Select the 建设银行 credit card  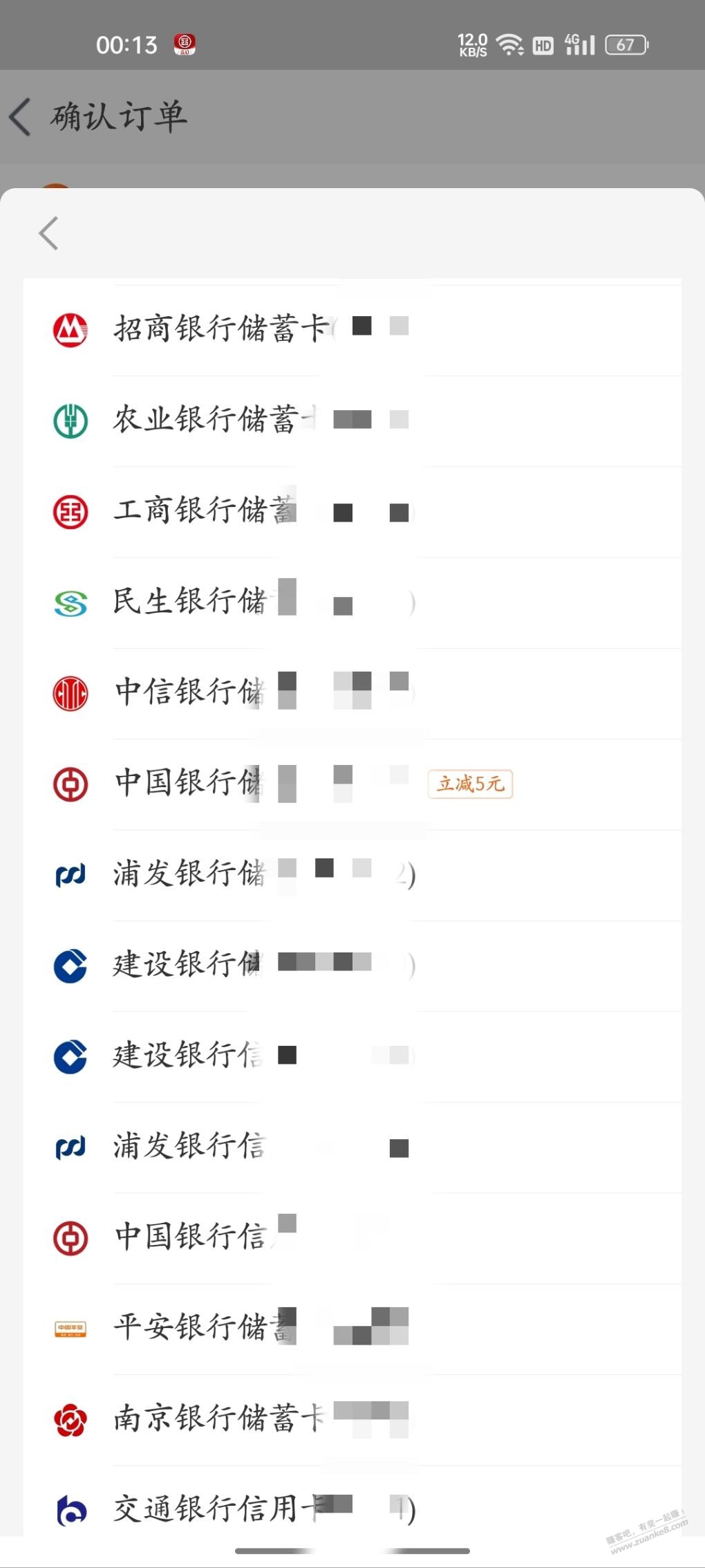352,1056
